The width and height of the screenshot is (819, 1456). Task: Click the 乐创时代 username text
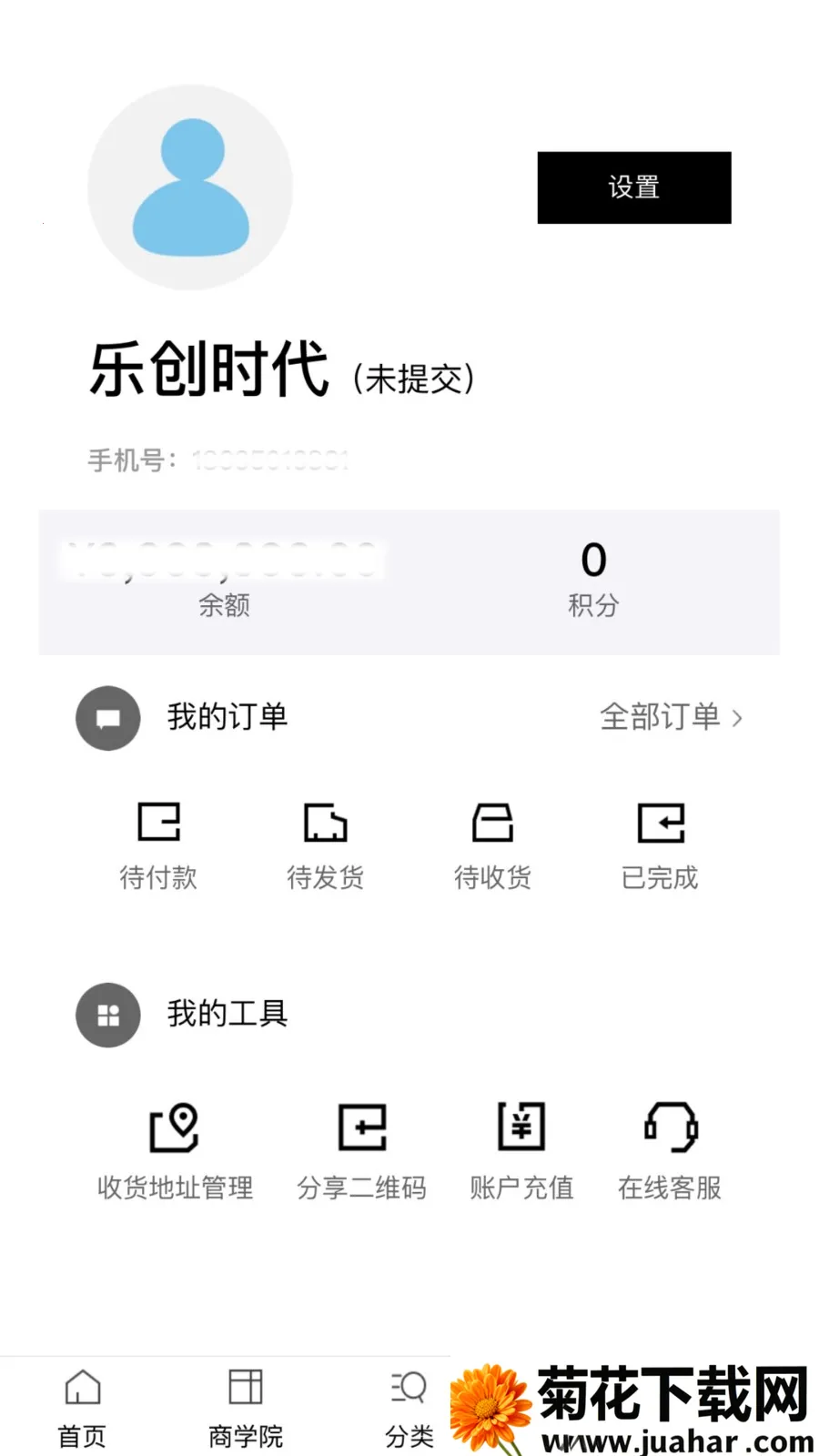click(210, 368)
